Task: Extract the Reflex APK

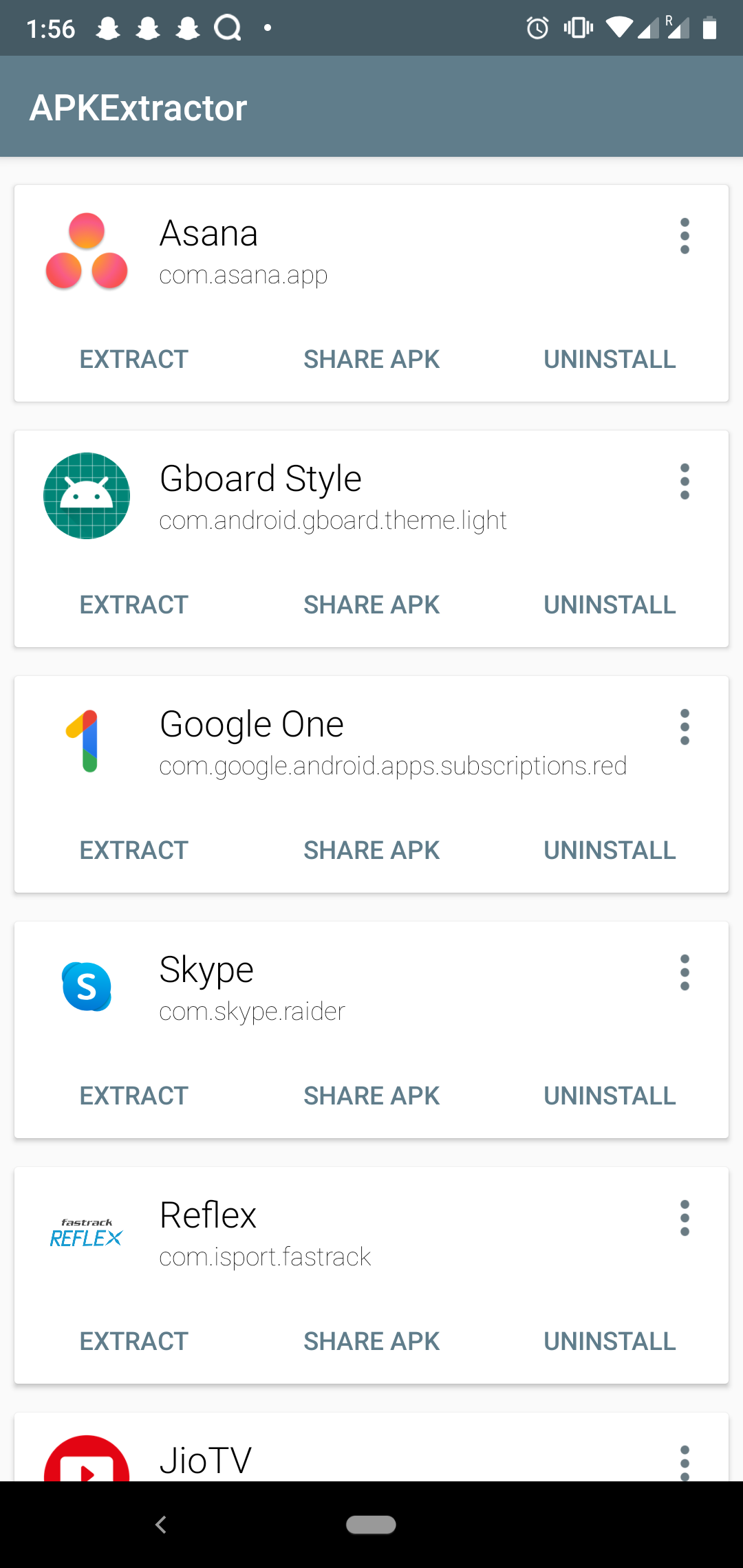Action: 134,1341
